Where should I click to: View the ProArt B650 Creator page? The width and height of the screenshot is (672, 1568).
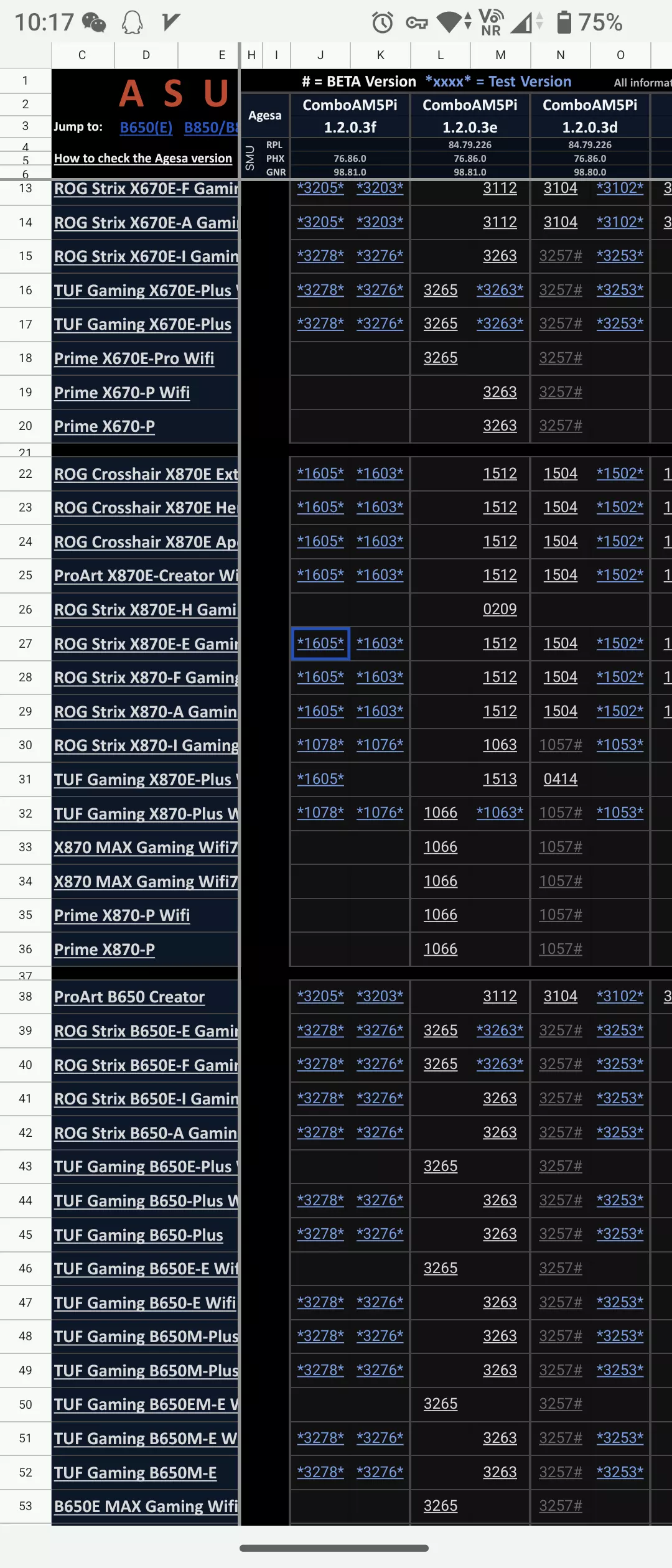pos(129,997)
